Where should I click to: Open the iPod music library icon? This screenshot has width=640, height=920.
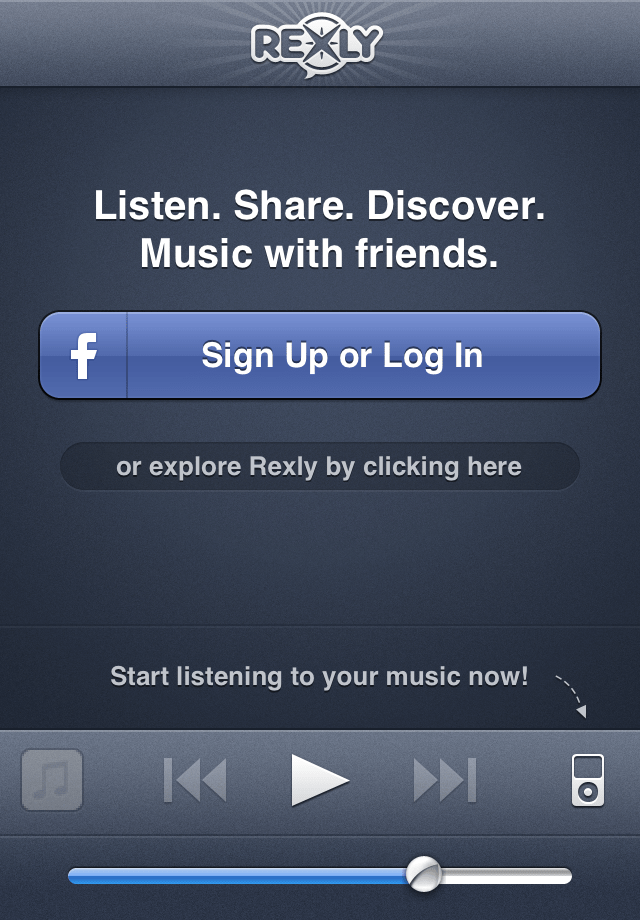[x=588, y=780]
